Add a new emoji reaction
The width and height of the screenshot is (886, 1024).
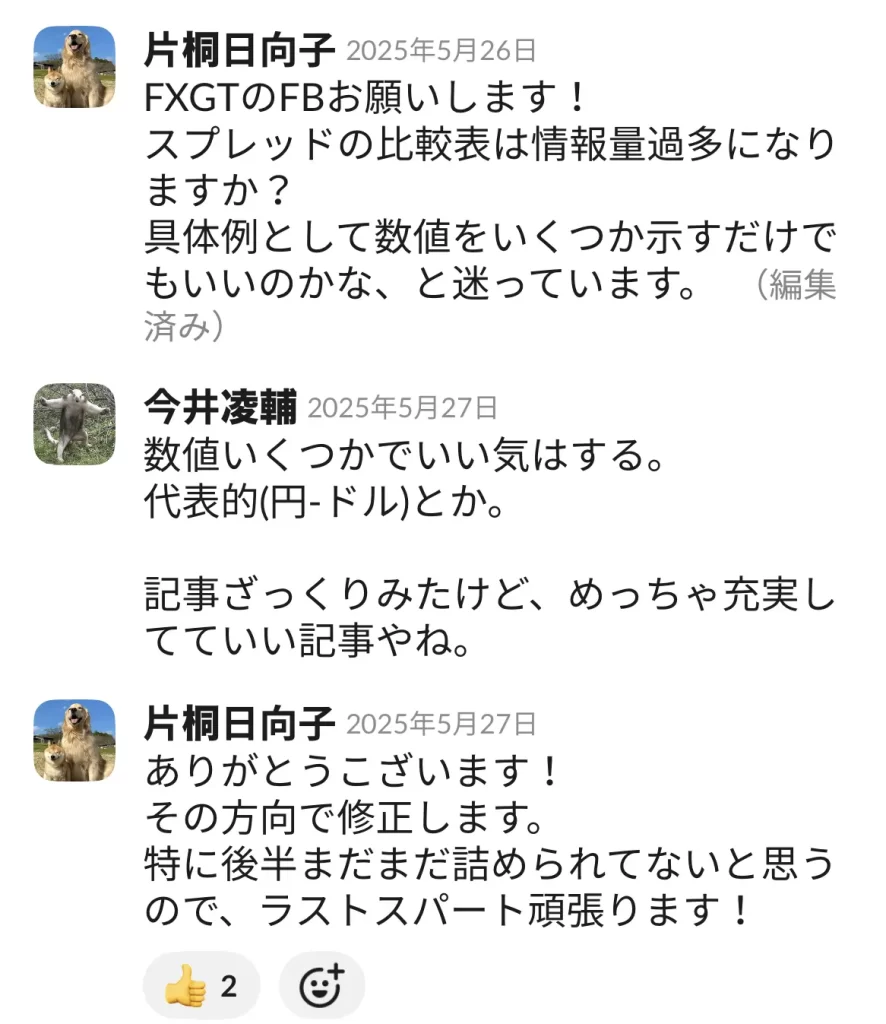(x=321, y=986)
